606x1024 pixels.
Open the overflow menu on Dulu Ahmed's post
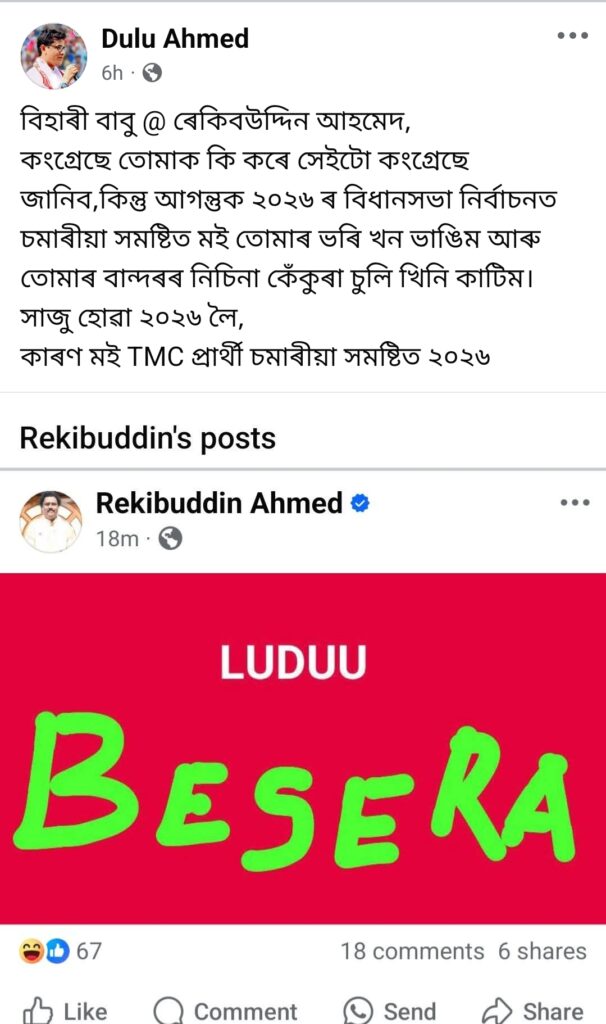pos(572,37)
